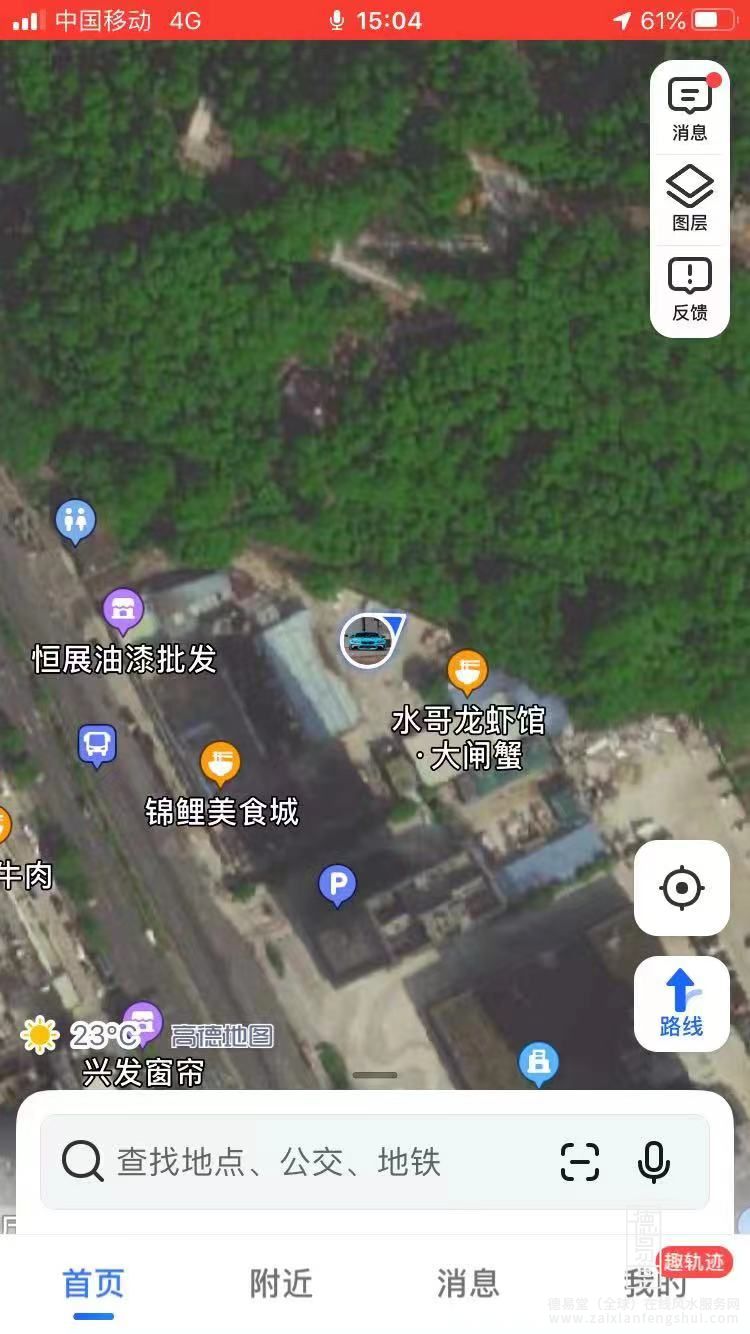
Task: Open the 路线 route planner
Action: pyautogui.click(x=682, y=1003)
